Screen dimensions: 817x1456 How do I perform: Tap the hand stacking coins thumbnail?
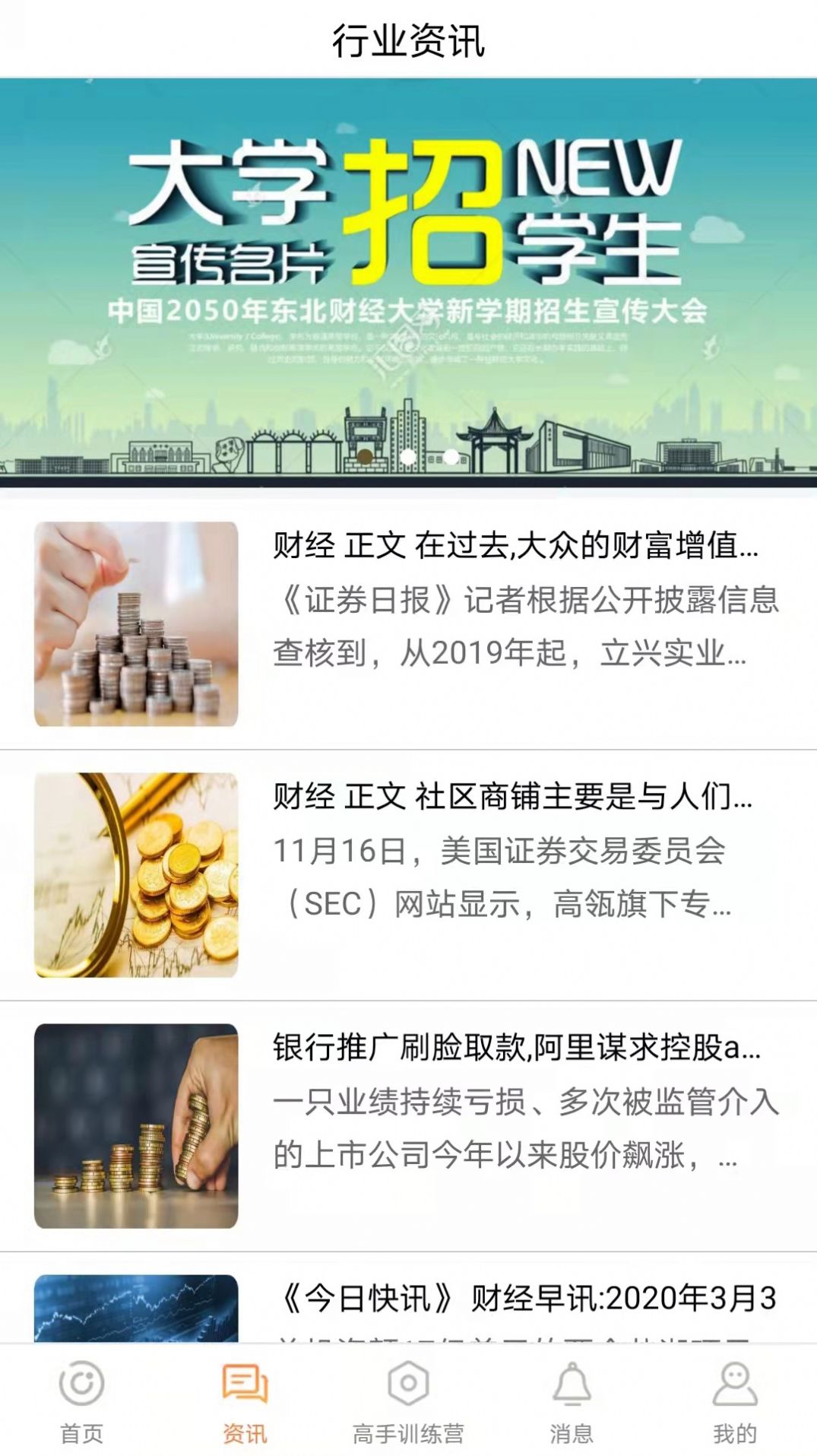coord(137,1125)
